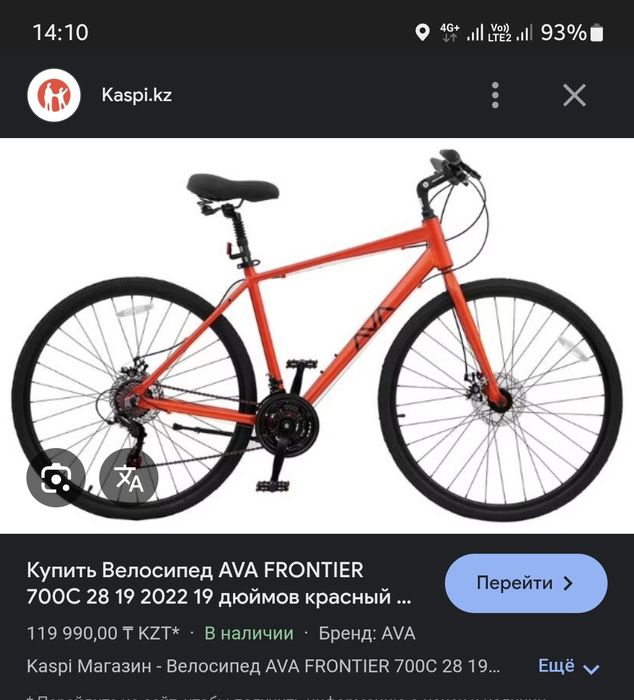The width and height of the screenshot is (634, 700).
Task: Open the Kaspi.kz source site
Action: tap(136, 95)
